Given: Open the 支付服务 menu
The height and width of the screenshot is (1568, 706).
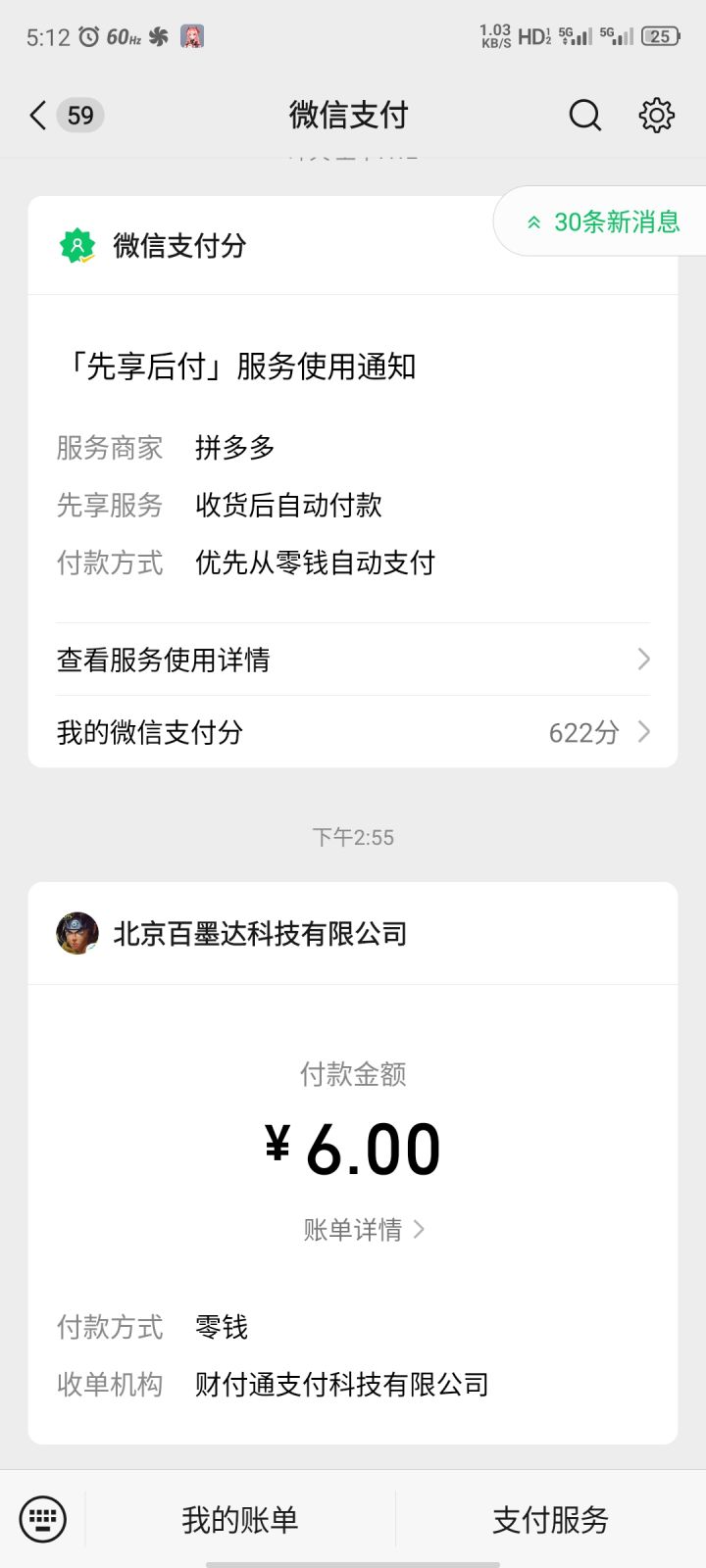Looking at the screenshot, I should [550, 1520].
